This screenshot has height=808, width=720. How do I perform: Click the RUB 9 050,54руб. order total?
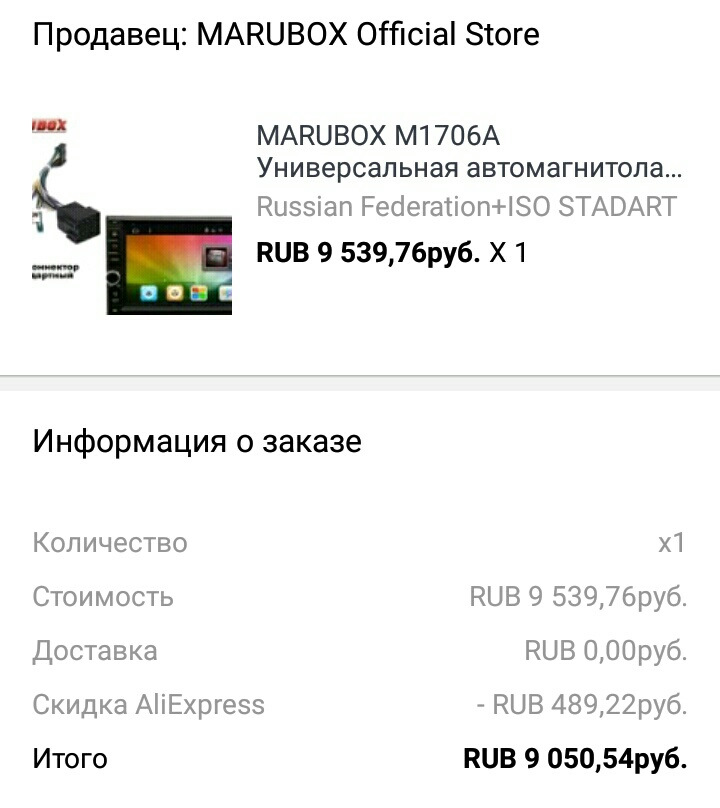coord(578,758)
